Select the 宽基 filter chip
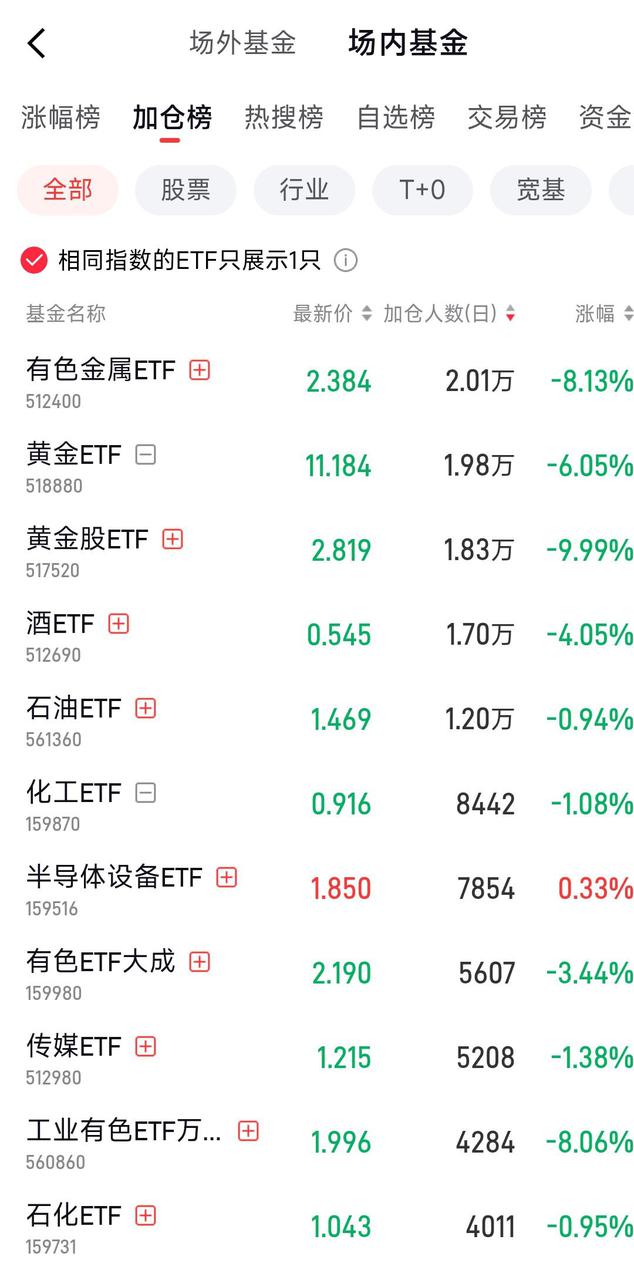The image size is (634, 1280). pyautogui.click(x=541, y=190)
